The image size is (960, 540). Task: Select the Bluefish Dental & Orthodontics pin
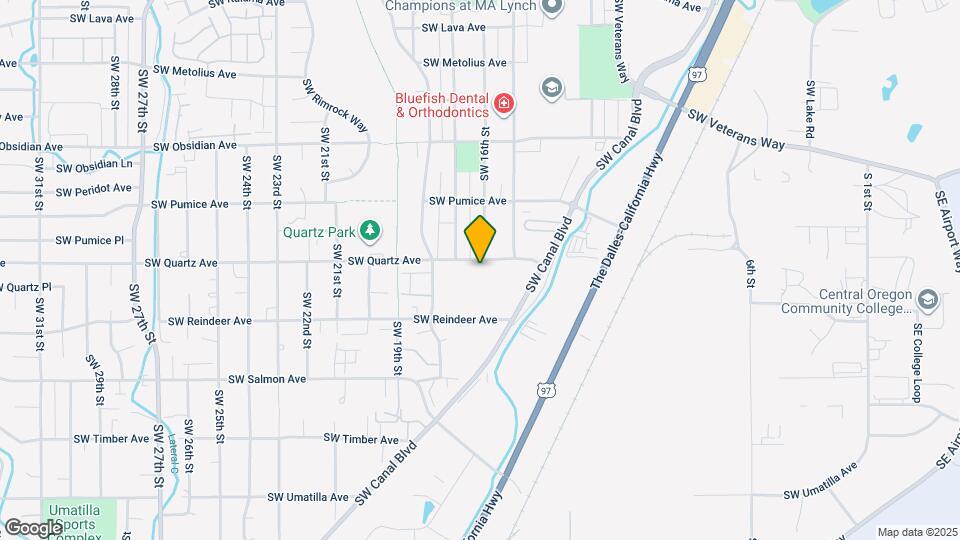pyautogui.click(x=504, y=103)
